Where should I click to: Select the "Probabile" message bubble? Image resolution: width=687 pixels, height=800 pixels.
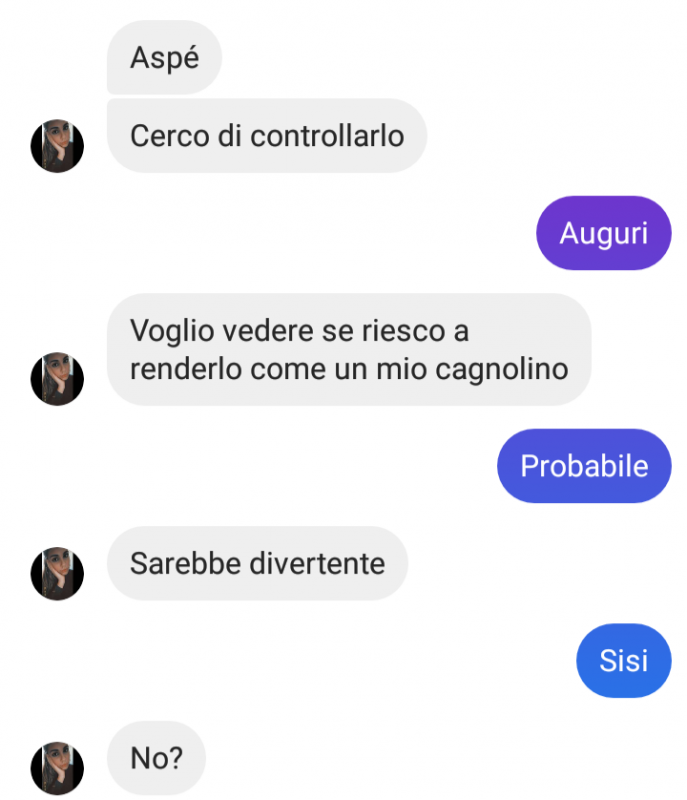point(584,465)
